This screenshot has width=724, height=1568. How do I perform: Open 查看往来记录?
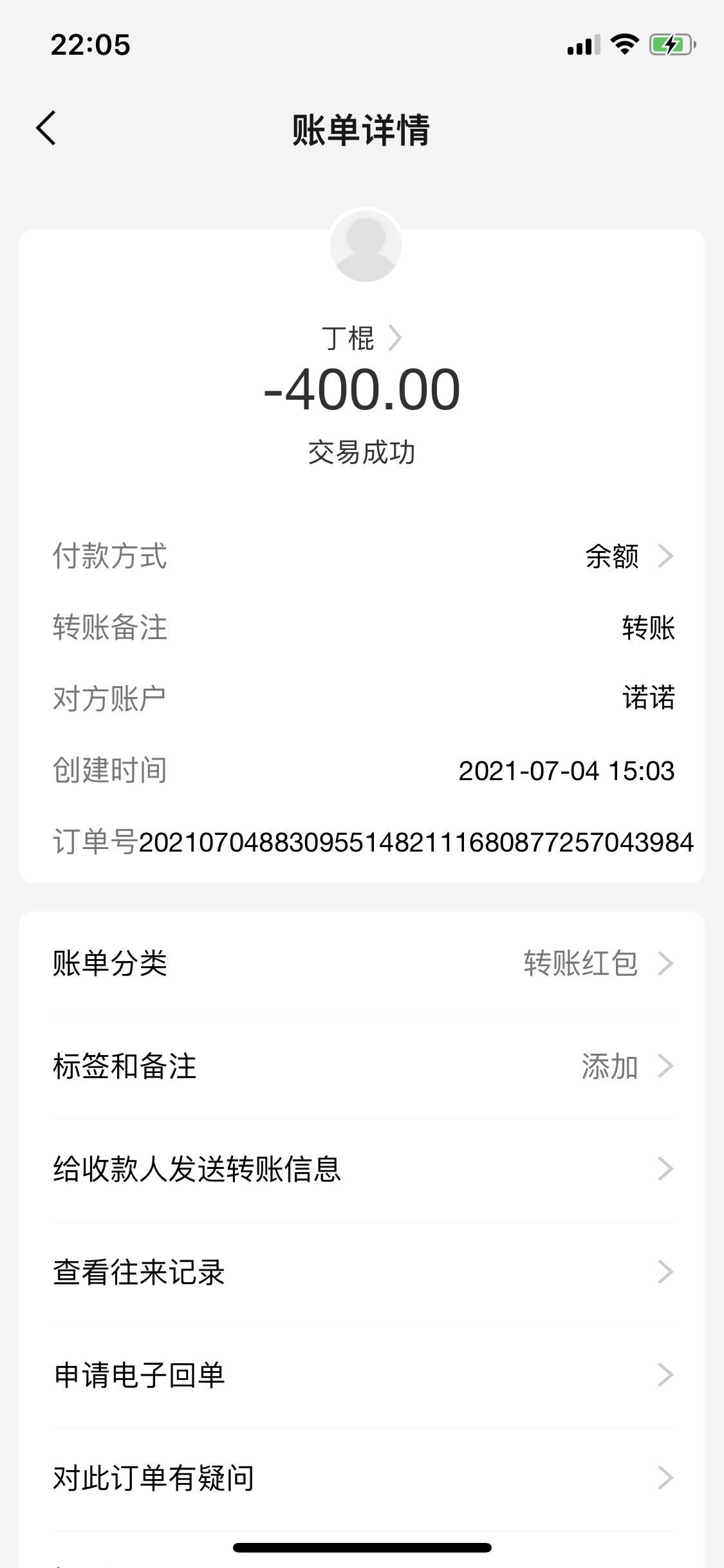[x=362, y=1272]
